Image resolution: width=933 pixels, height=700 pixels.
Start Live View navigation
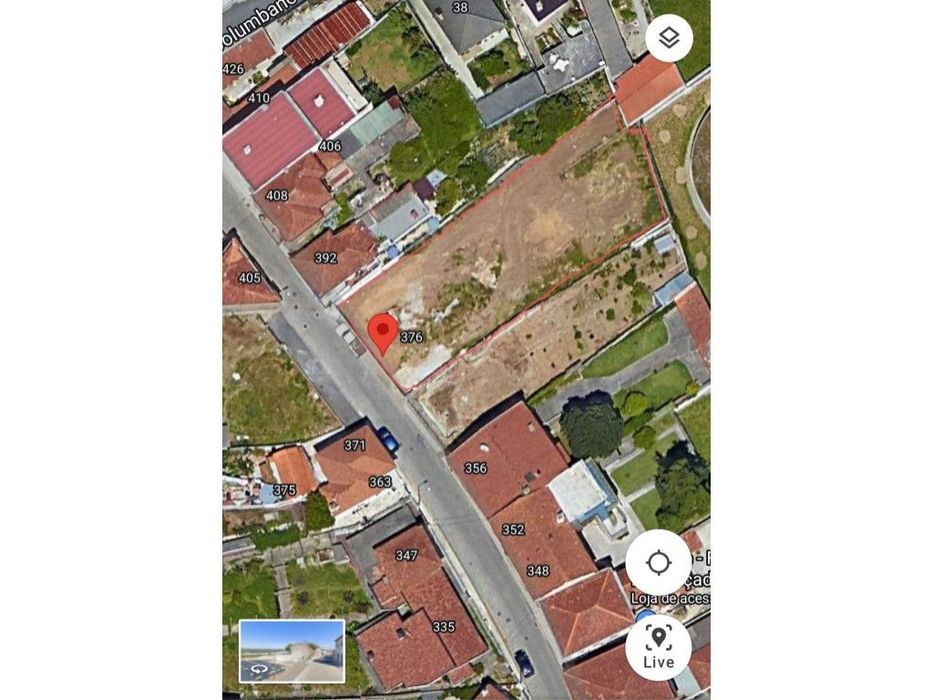(x=658, y=646)
